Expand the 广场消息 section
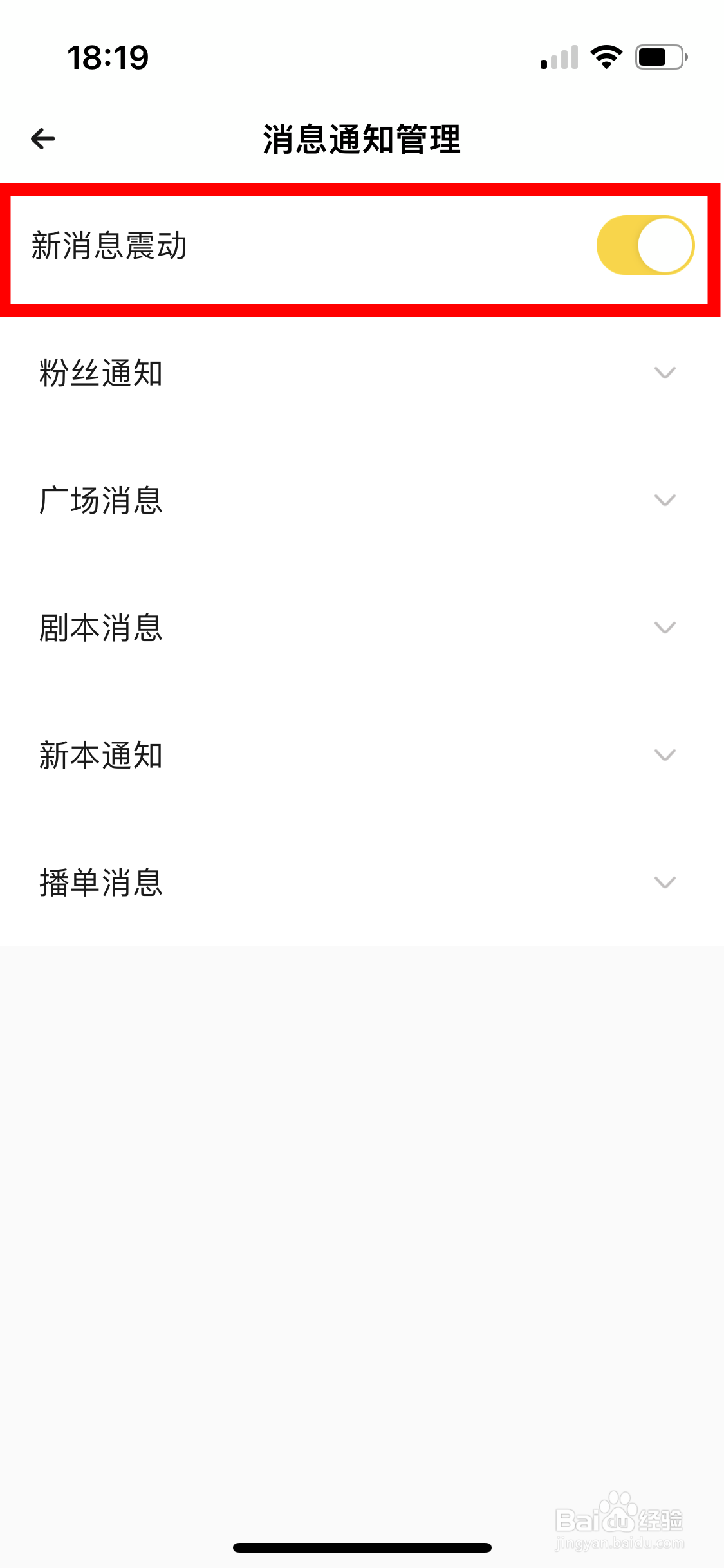This screenshot has width=724, height=1568. tap(362, 500)
